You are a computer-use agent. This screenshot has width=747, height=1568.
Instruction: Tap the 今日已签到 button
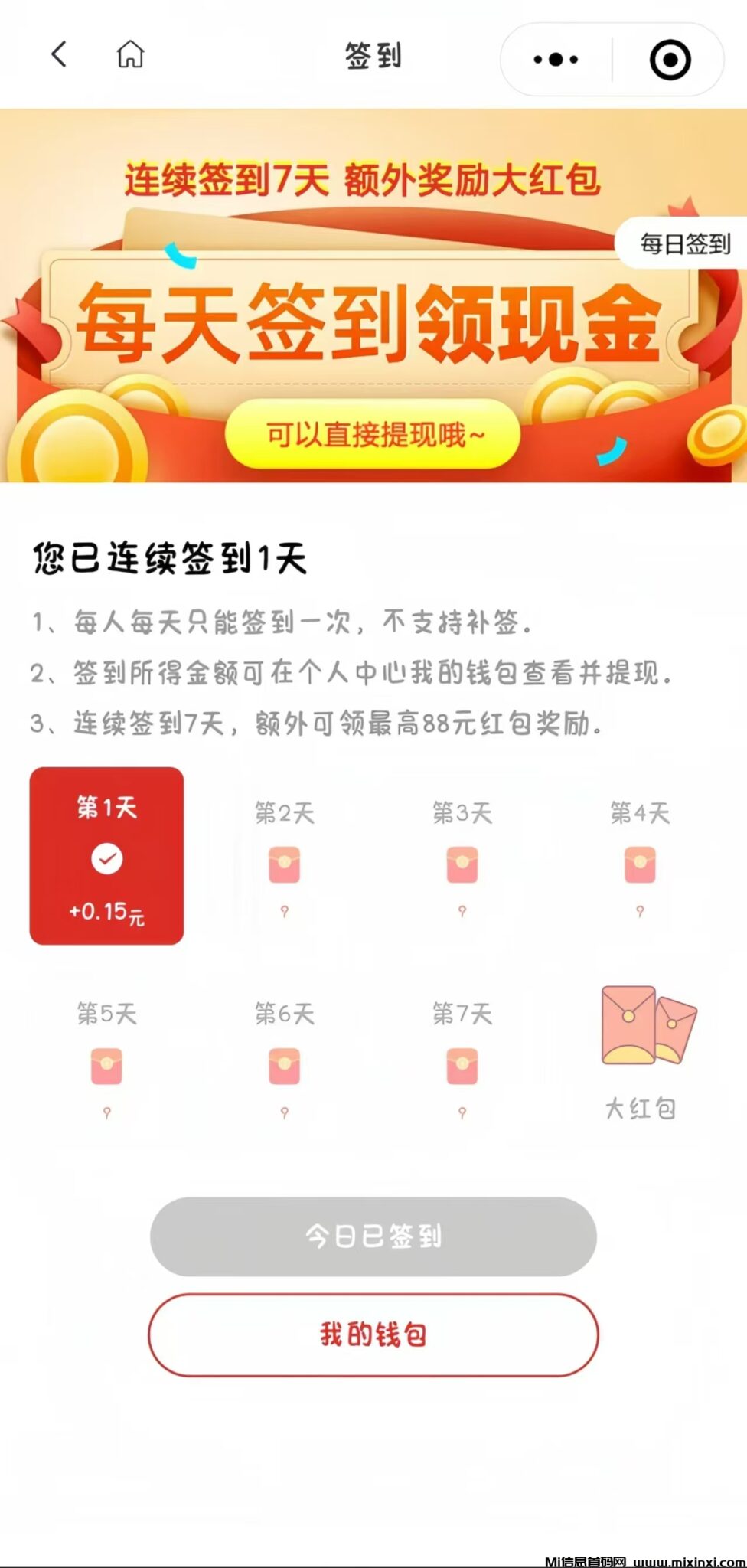point(373,1237)
